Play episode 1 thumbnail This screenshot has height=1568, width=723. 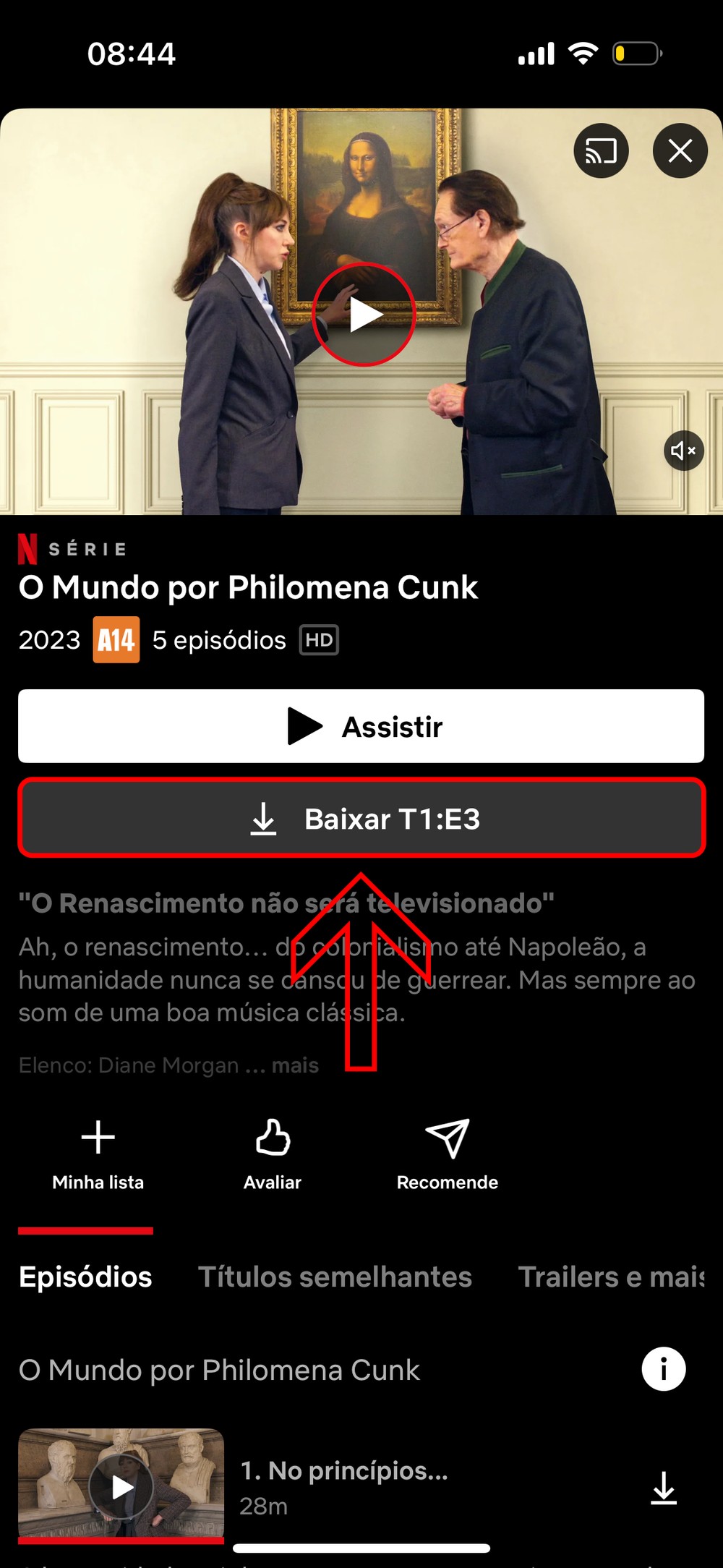click(121, 1487)
